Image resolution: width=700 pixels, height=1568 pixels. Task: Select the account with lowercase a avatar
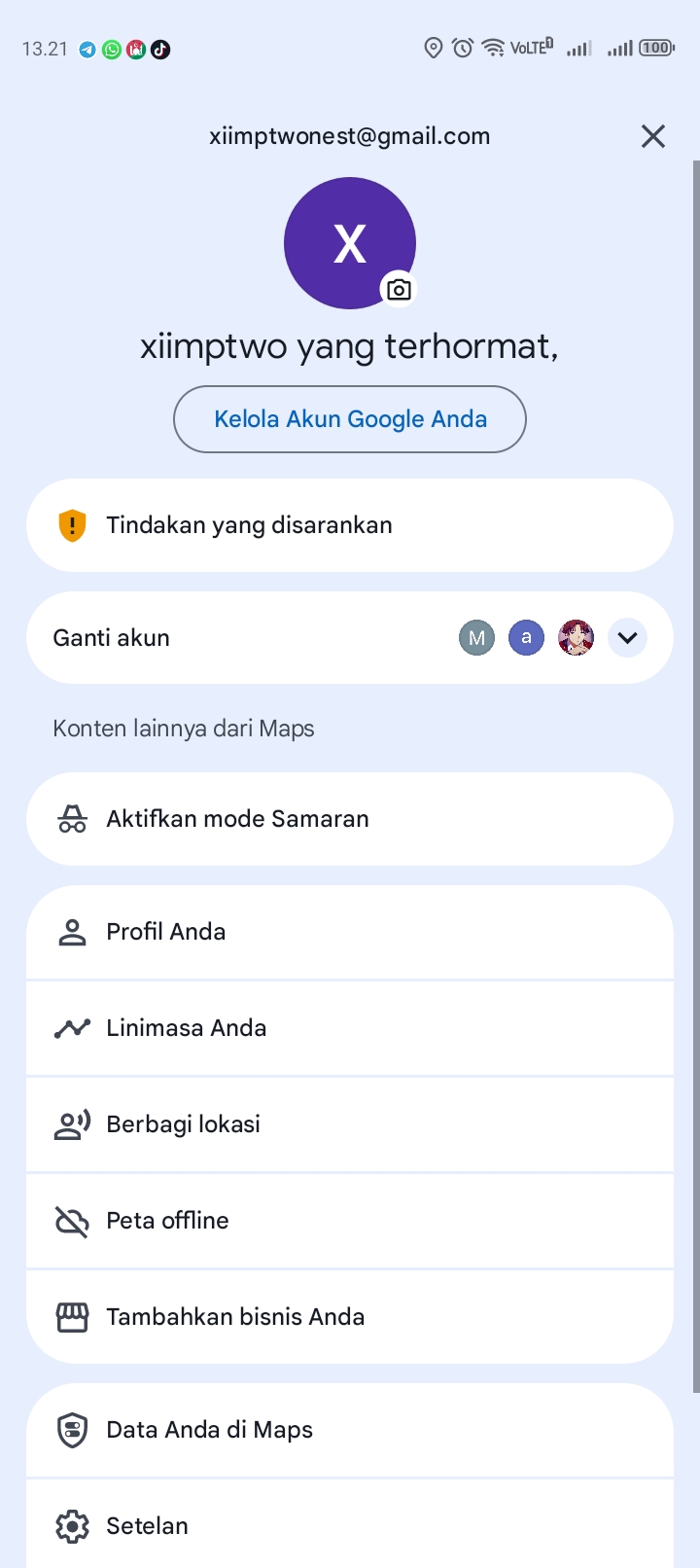tap(526, 638)
